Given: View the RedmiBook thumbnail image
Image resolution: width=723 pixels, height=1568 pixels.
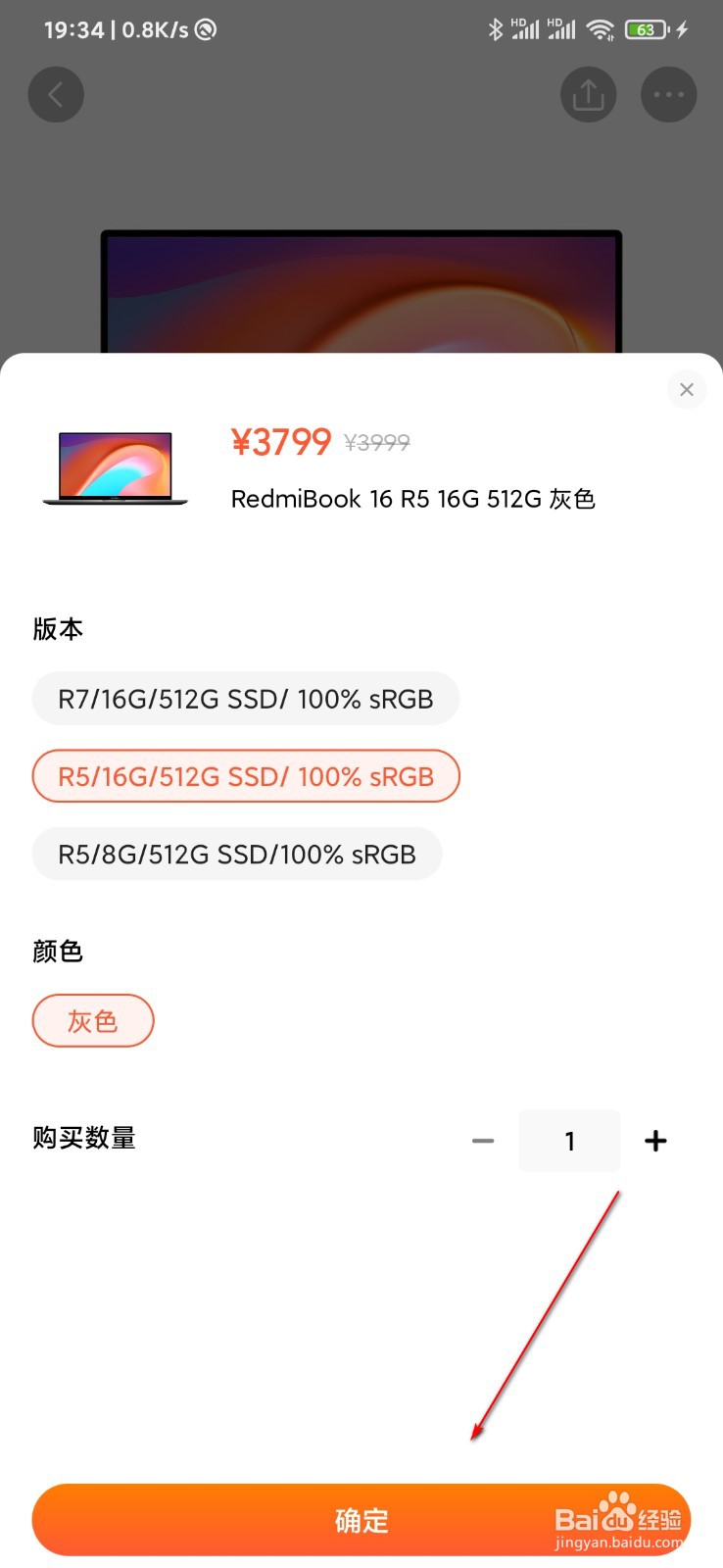Looking at the screenshot, I should click(x=116, y=468).
